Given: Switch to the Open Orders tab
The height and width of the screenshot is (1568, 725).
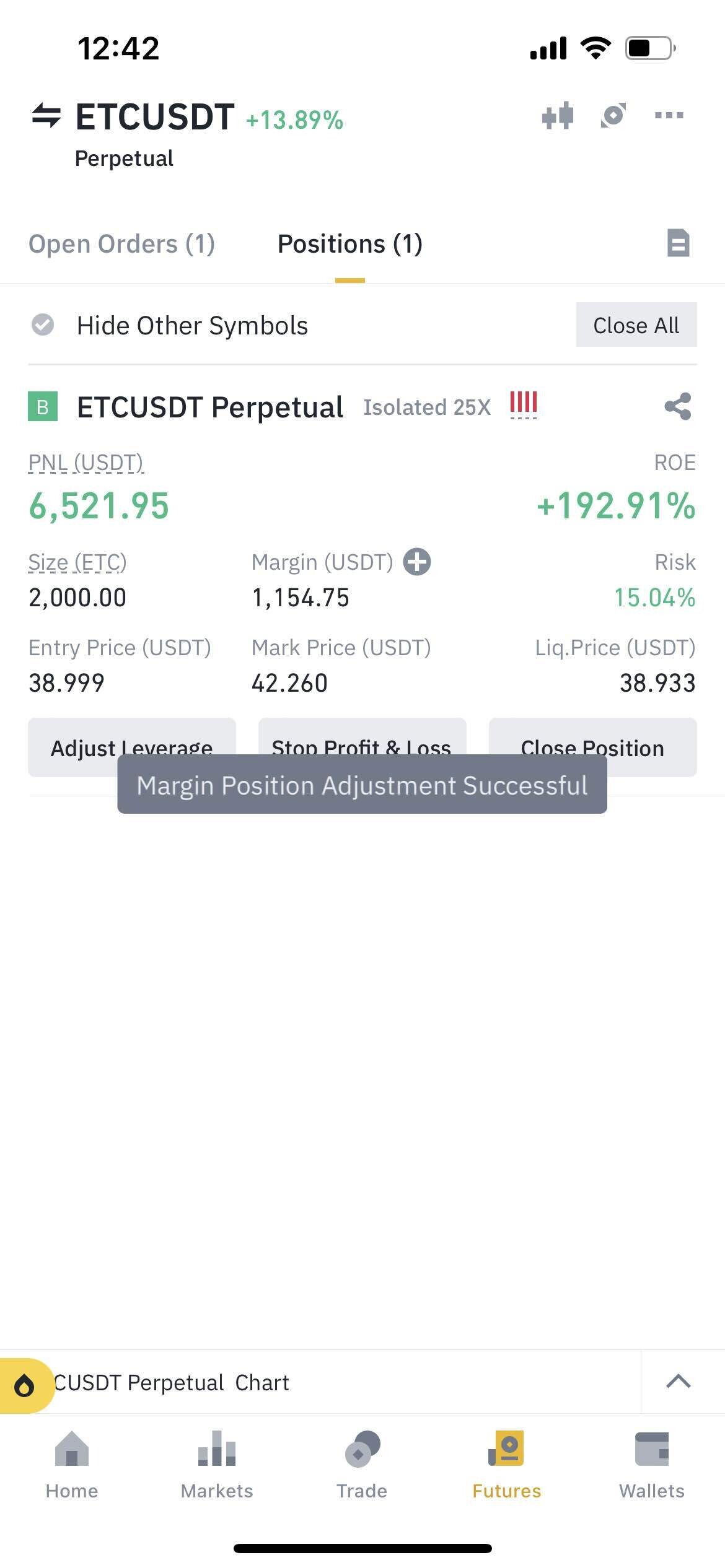Looking at the screenshot, I should pyautogui.click(x=121, y=244).
